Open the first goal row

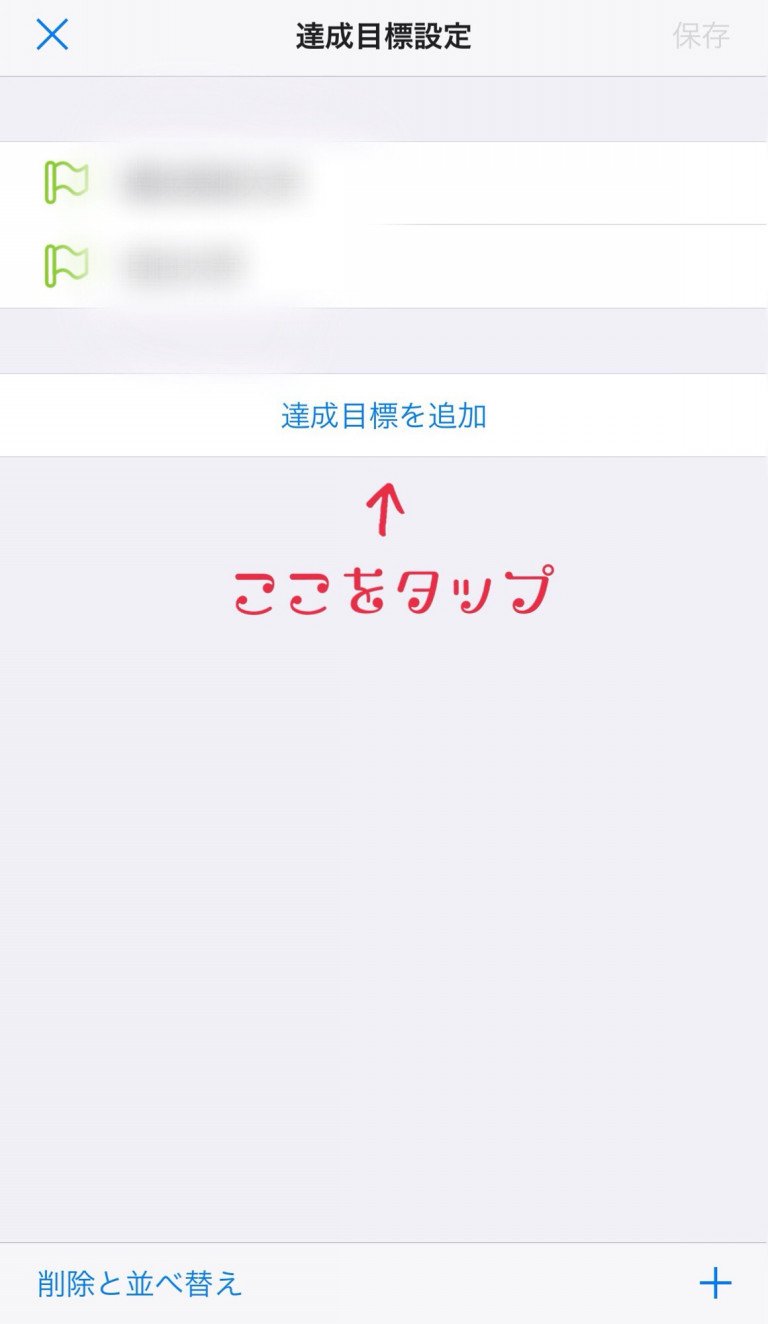(384, 183)
